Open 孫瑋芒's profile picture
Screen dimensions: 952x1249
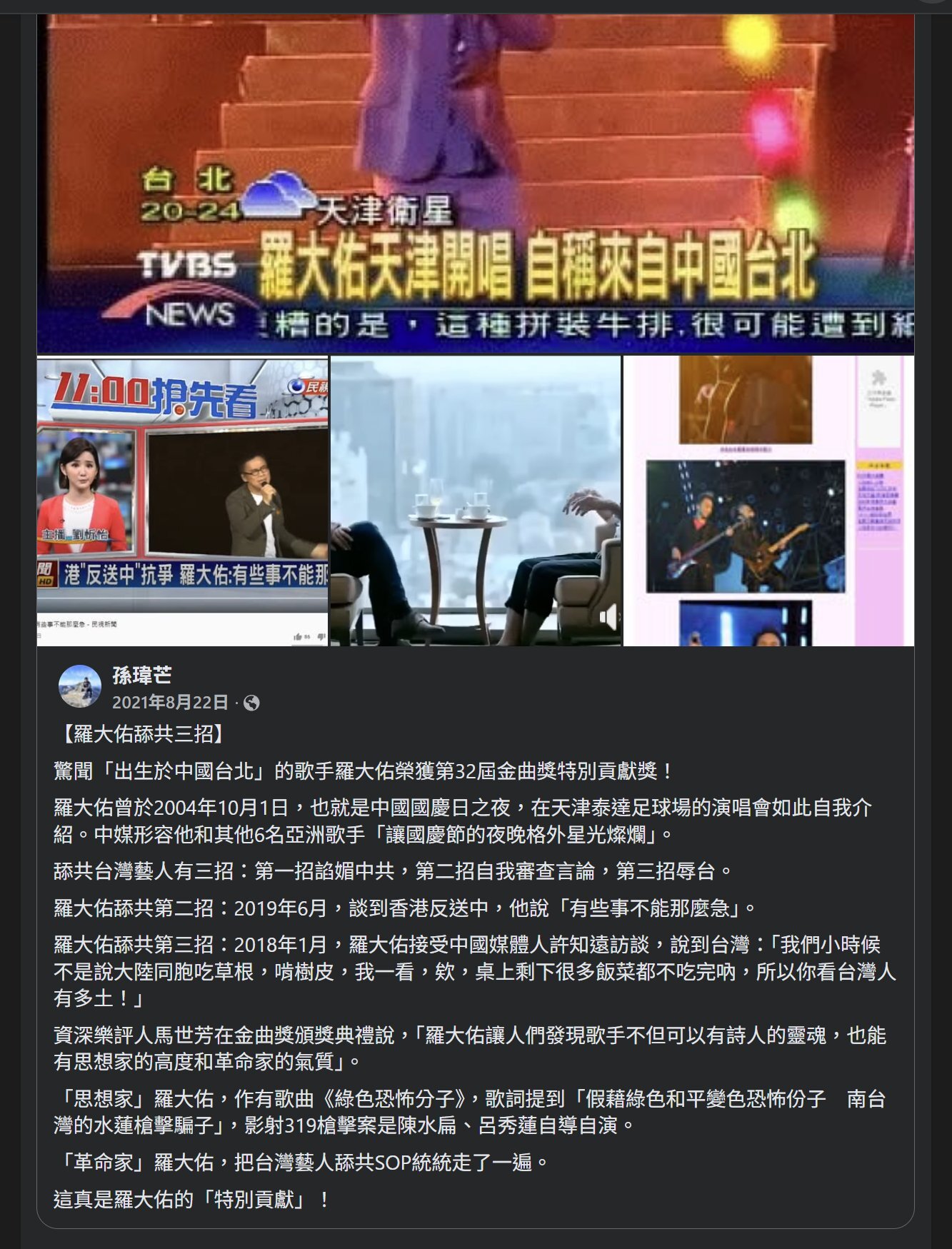79,686
